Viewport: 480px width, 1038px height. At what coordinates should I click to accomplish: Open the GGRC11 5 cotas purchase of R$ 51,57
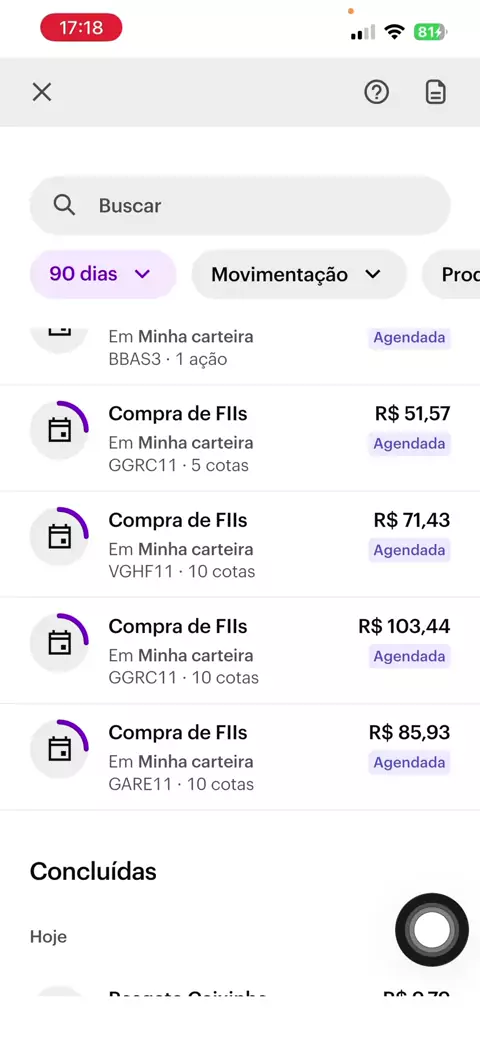pos(240,438)
